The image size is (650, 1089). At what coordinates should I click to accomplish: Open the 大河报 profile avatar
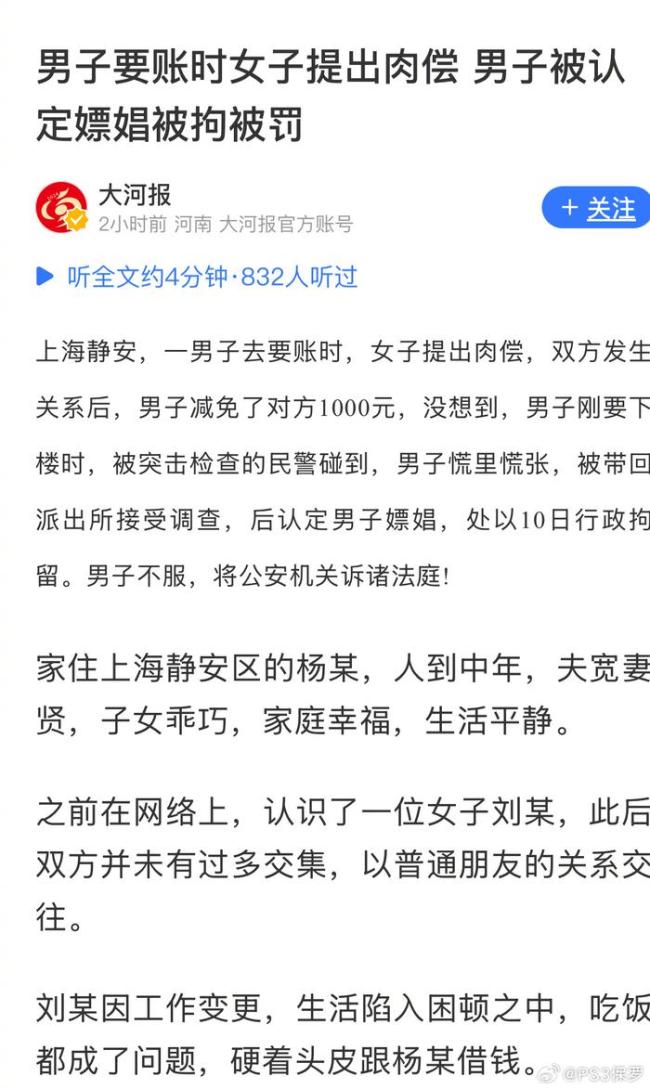click(x=62, y=207)
